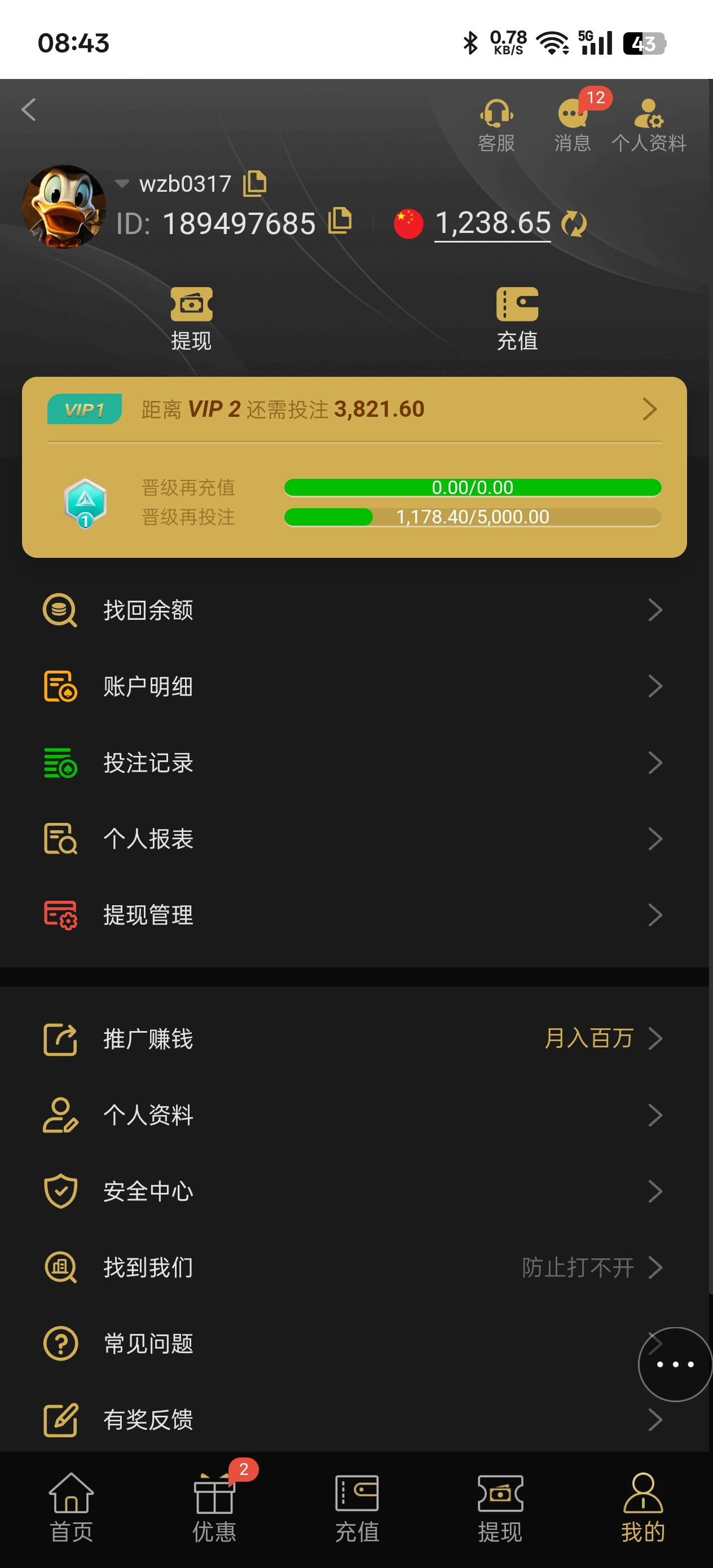Viewport: 713px width, 1568px height.
Task: View 投注记录 bet records
Action: coord(354,763)
